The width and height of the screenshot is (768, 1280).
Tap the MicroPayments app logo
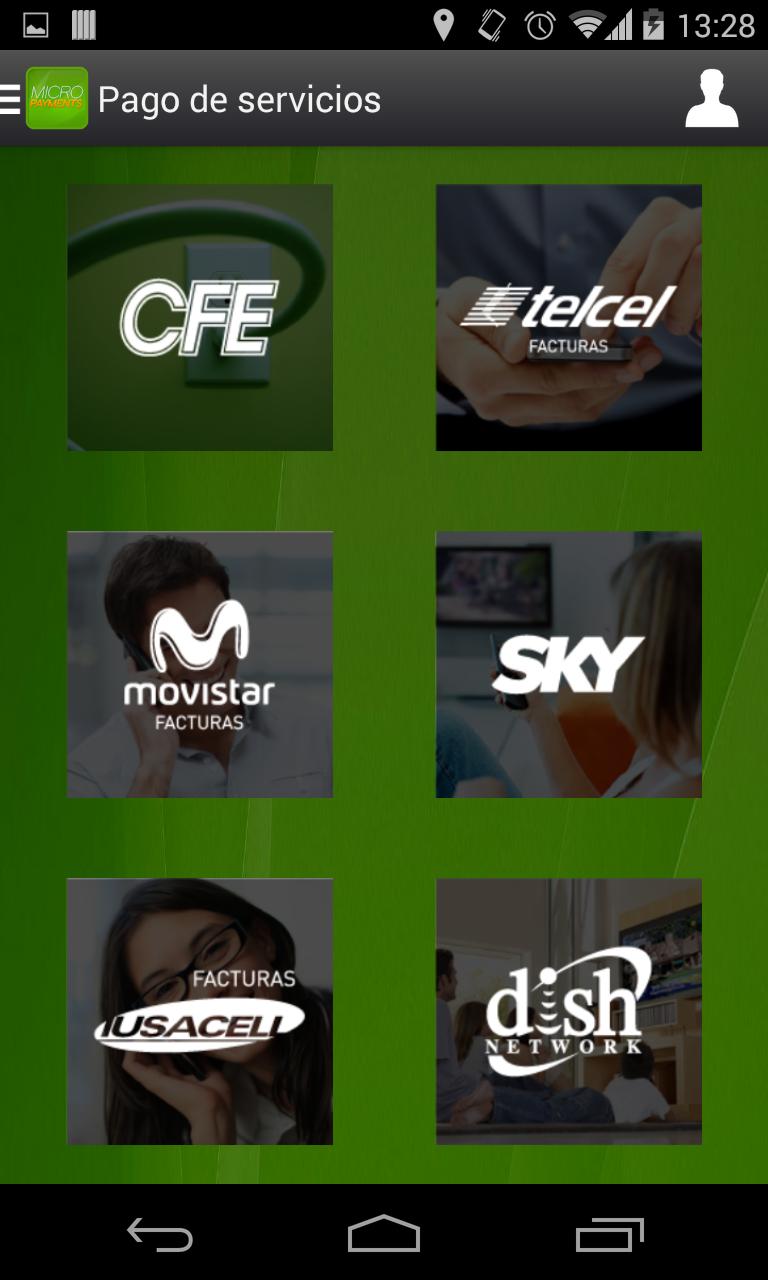[x=57, y=99]
